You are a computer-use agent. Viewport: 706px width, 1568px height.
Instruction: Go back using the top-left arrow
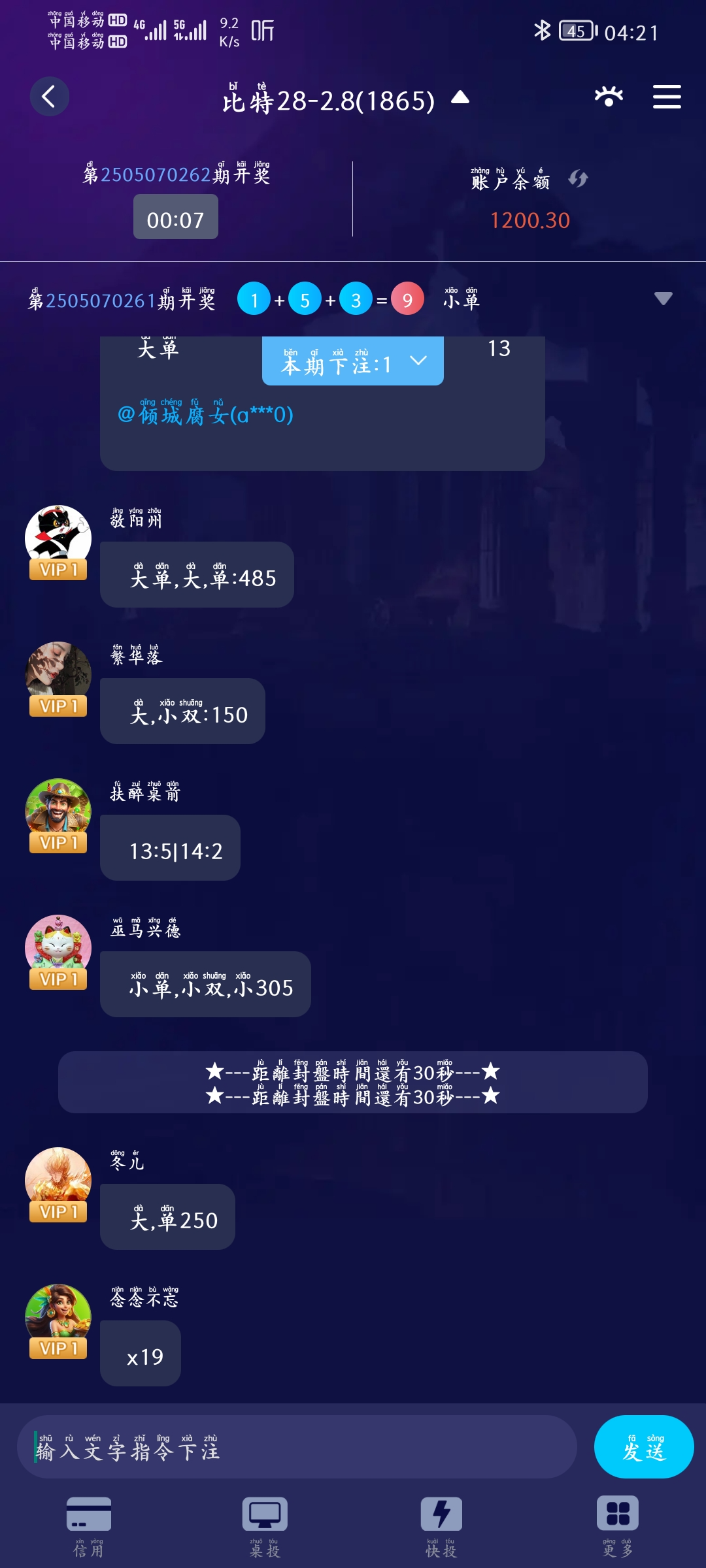(x=49, y=97)
